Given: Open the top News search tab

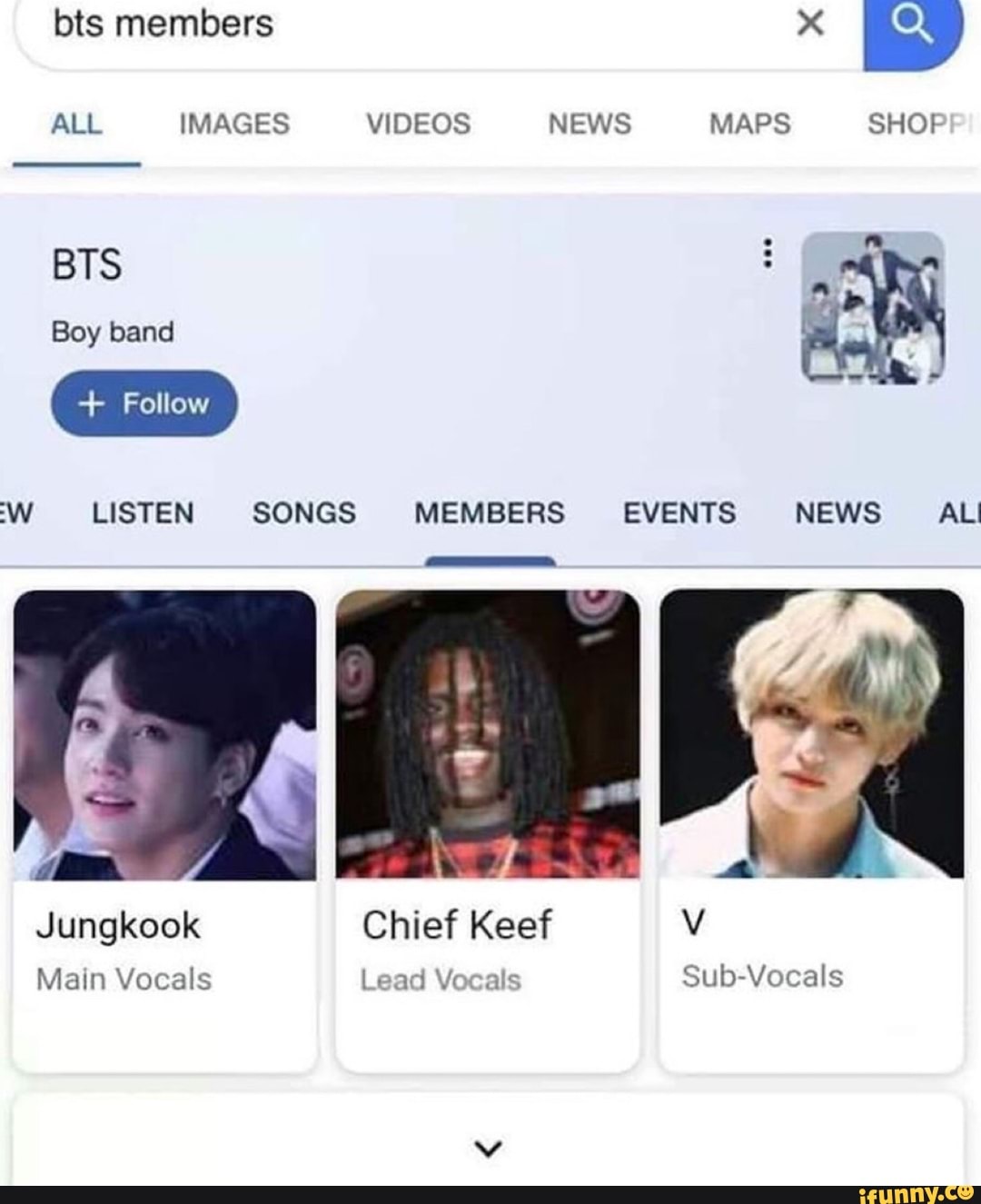Looking at the screenshot, I should [x=589, y=124].
